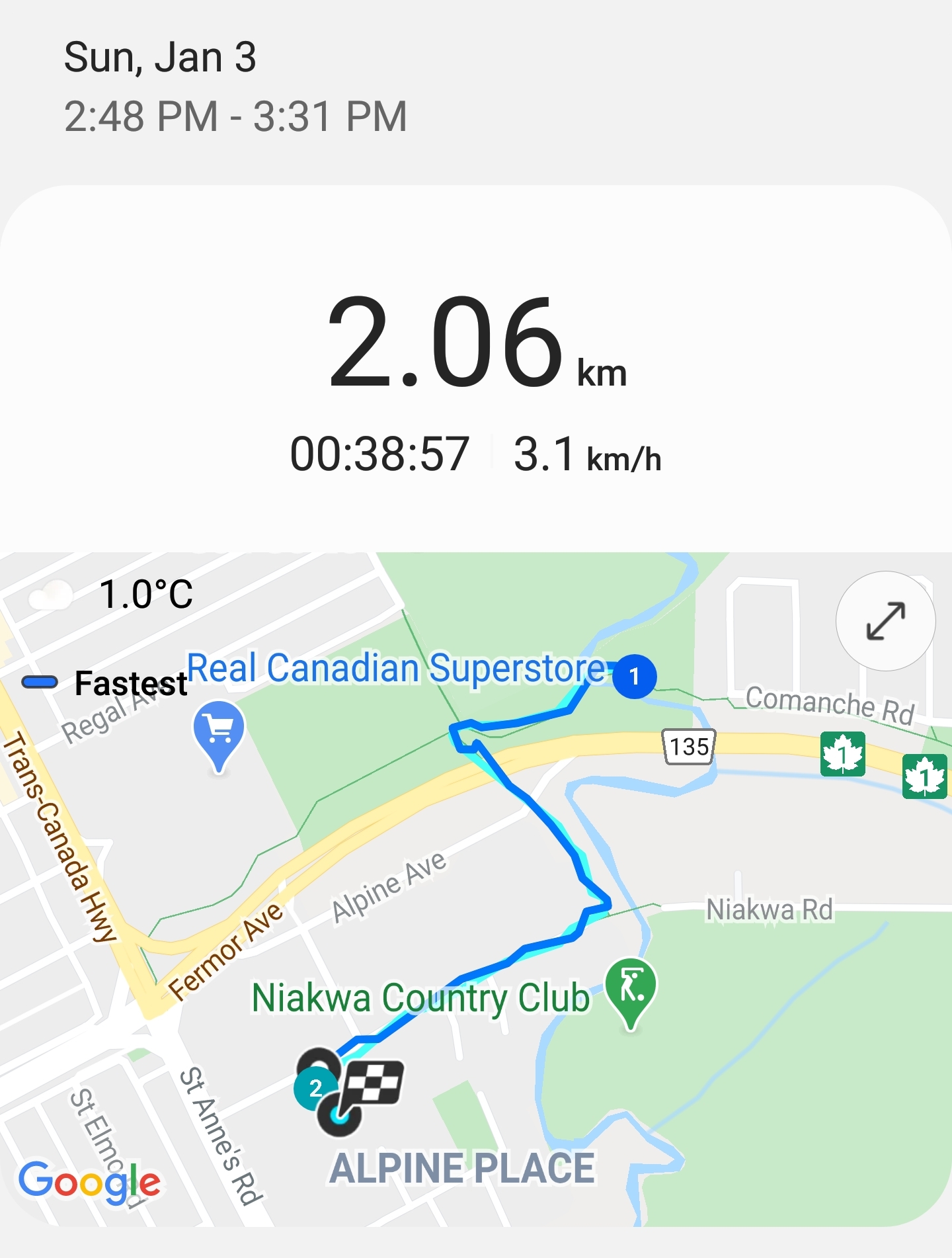Viewport: 952px width, 1258px height.
Task: Select route marker number 1
Action: click(634, 676)
